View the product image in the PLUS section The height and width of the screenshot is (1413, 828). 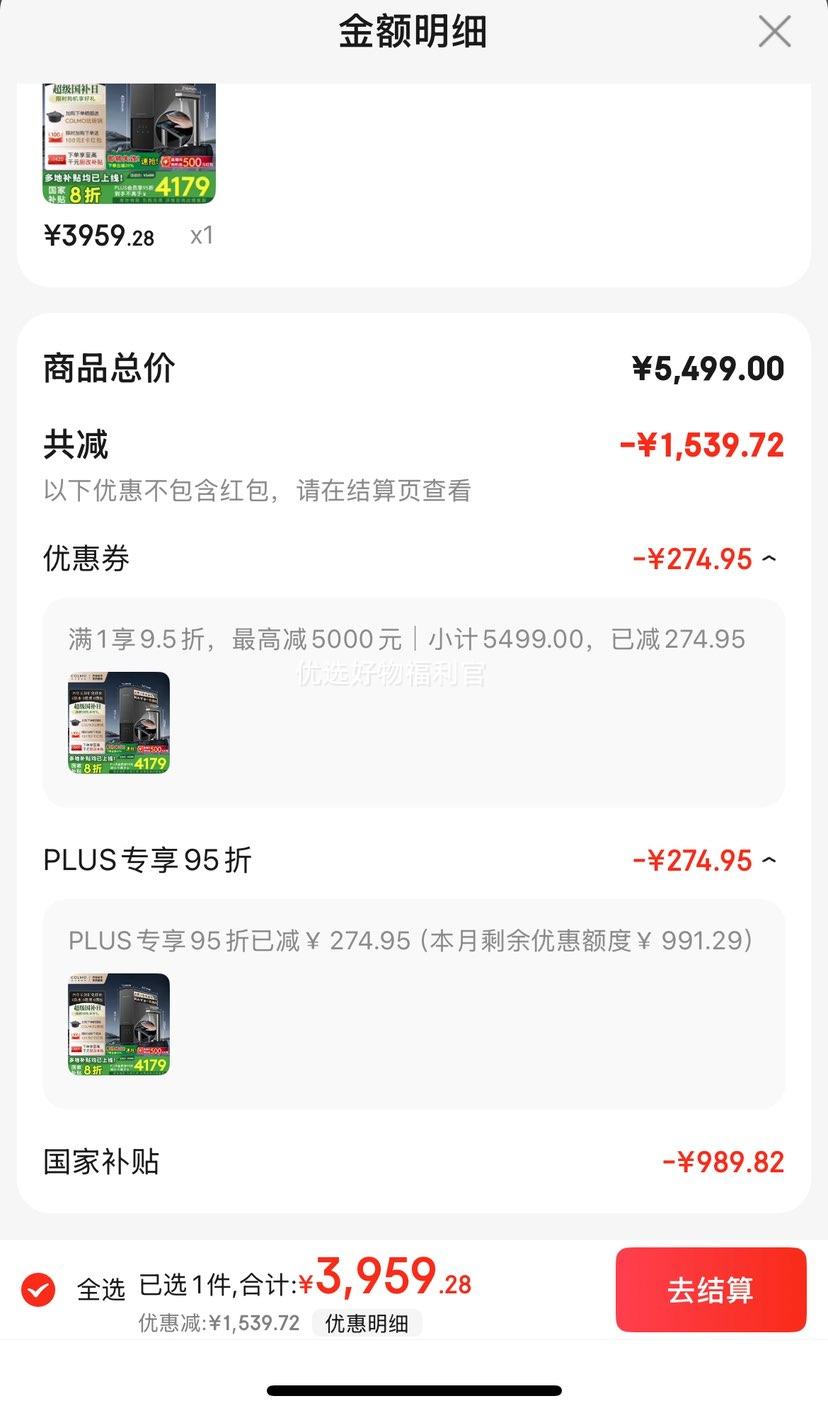click(117, 1022)
